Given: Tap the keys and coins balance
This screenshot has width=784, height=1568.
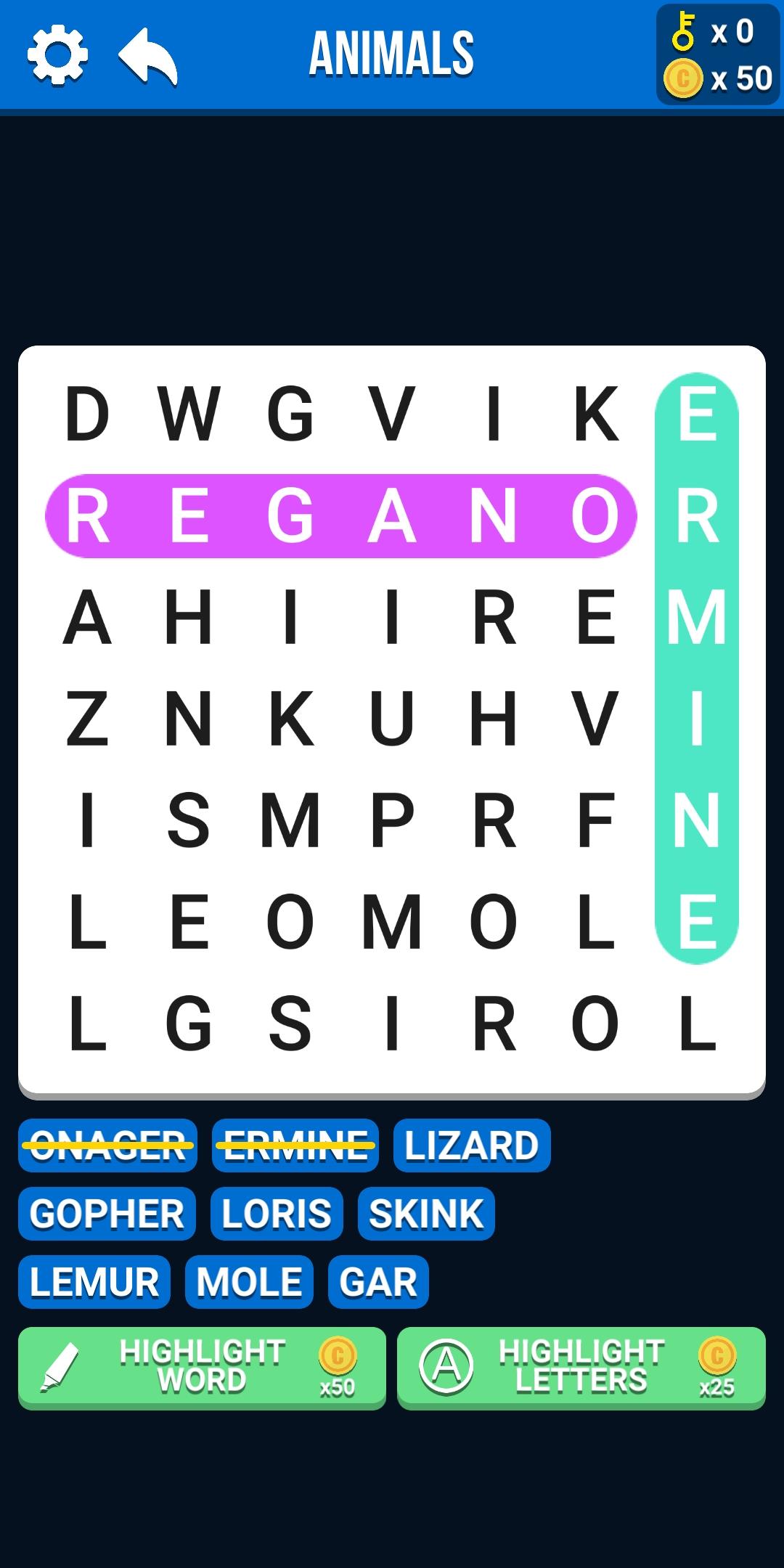Looking at the screenshot, I should (x=717, y=55).
